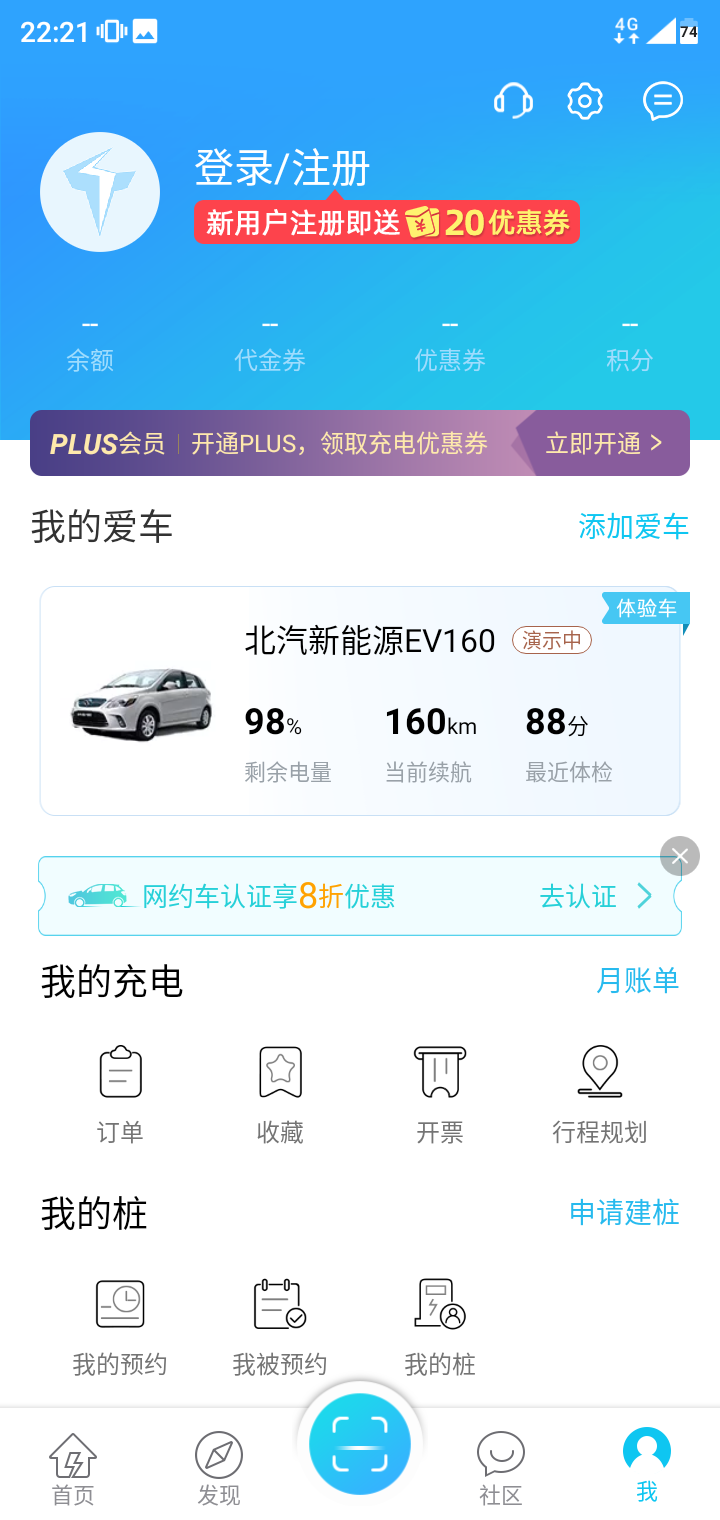The image size is (720, 1520).
Task: Select the 开票 (invoicing) icon
Action: pyautogui.click(x=440, y=1090)
